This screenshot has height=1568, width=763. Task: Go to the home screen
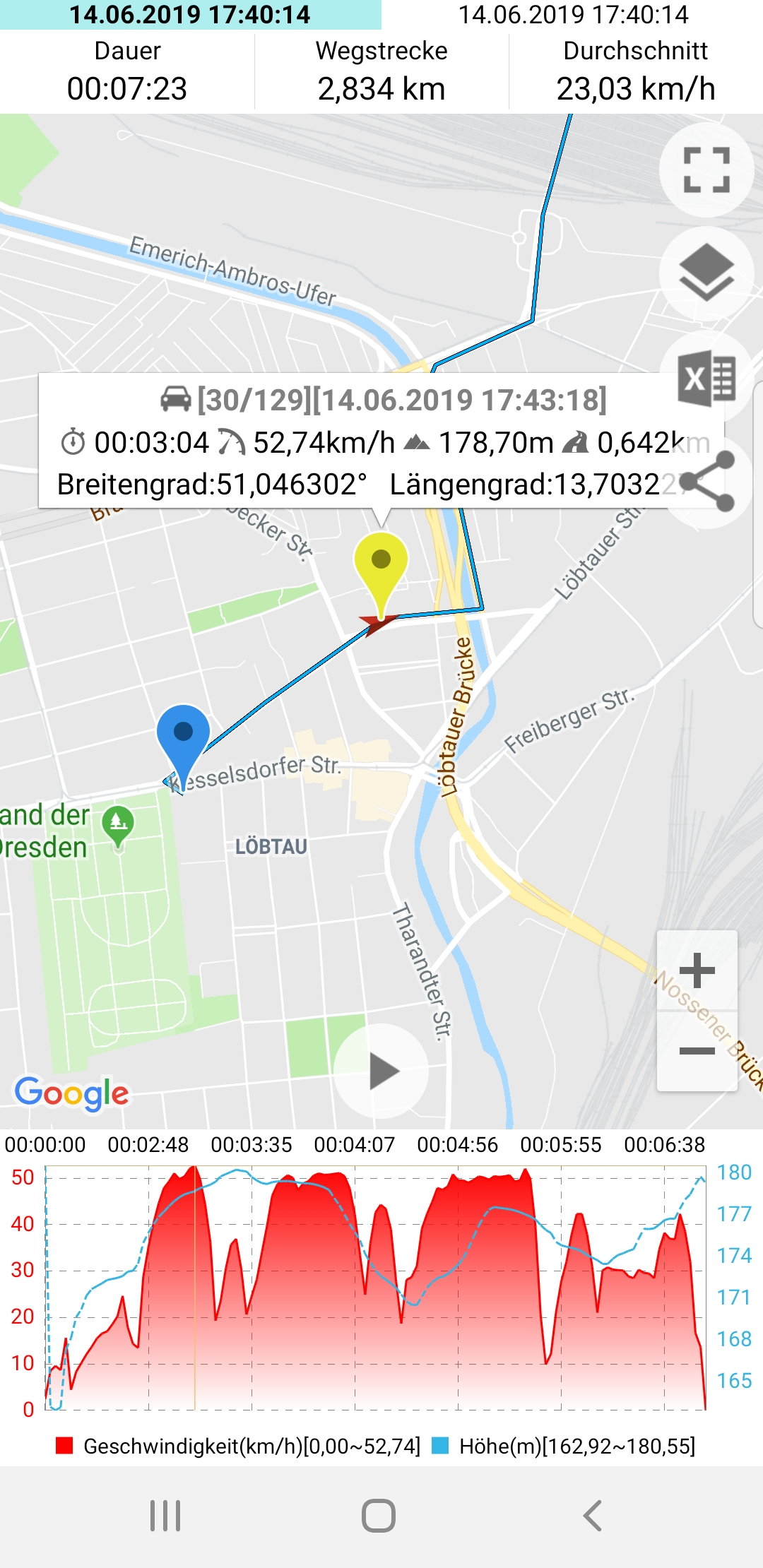(379, 1516)
